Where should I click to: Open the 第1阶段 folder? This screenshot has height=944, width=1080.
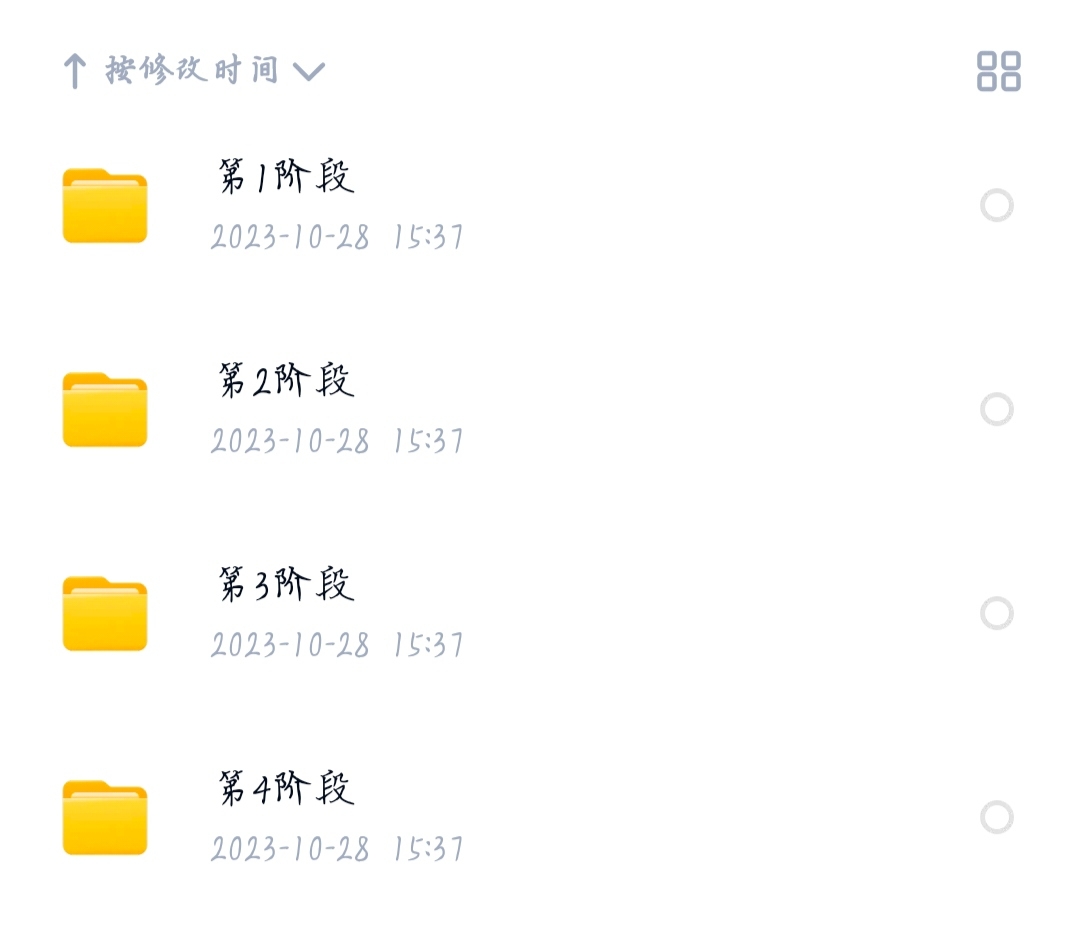coord(286,178)
